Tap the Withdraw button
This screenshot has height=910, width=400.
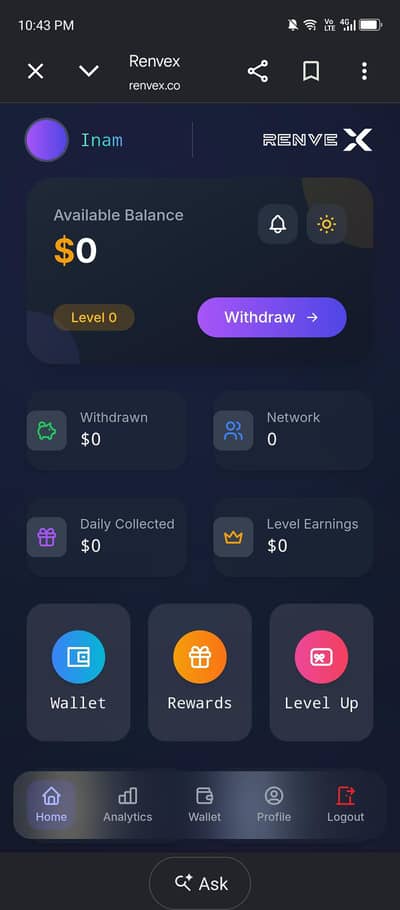click(272, 317)
